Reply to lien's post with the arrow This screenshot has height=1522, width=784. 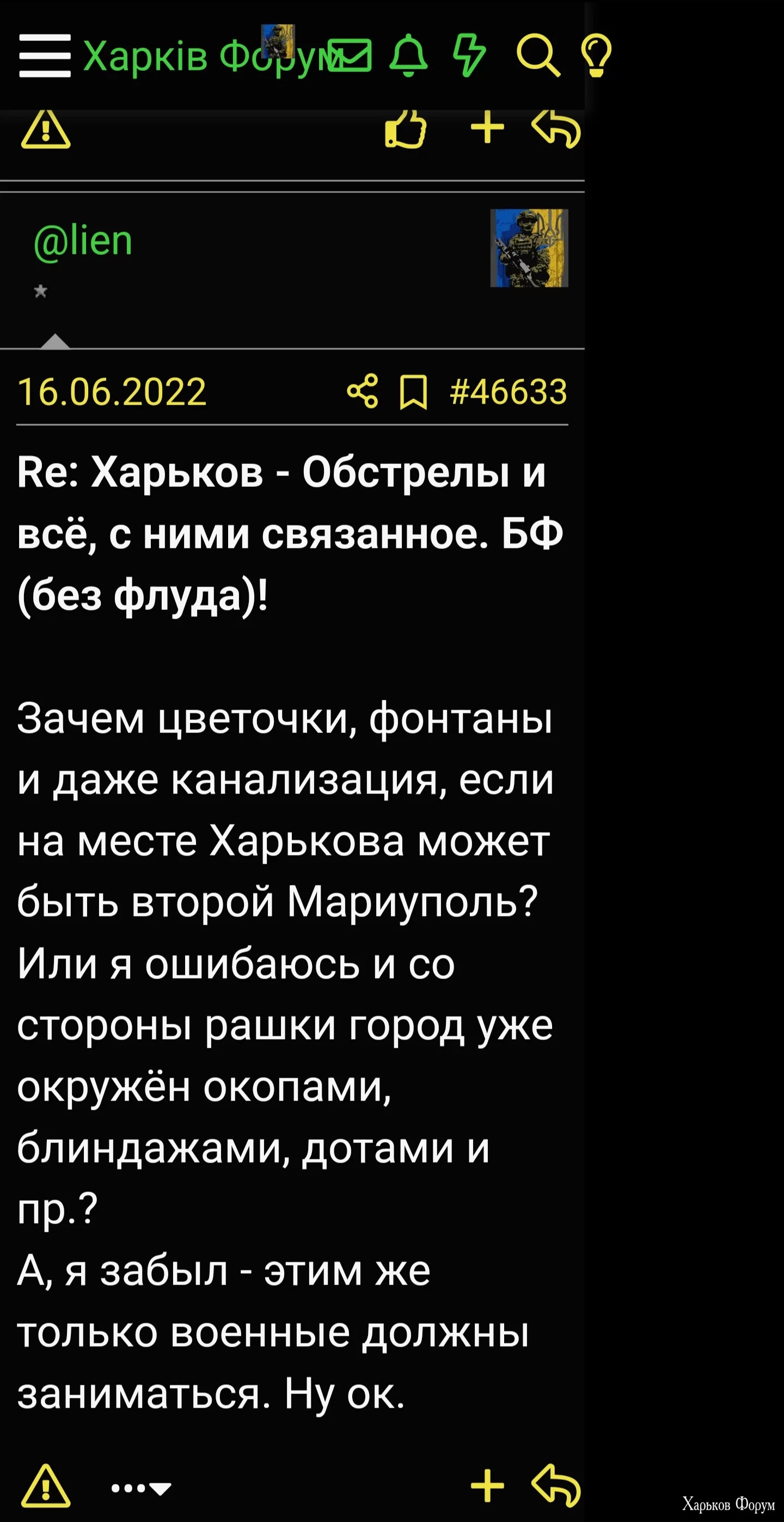(x=556, y=1486)
